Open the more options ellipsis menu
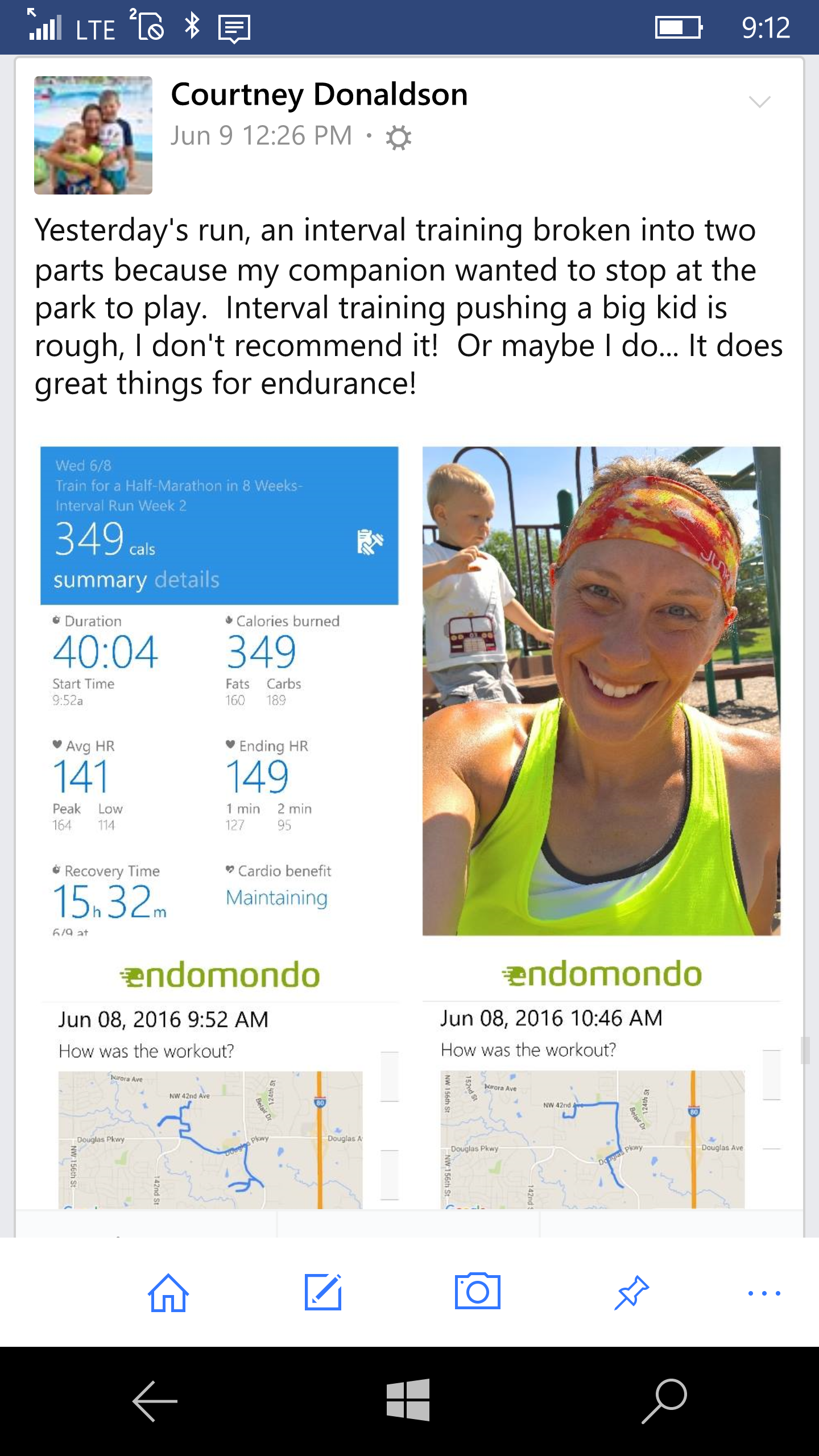This screenshot has width=819, height=1456. [x=764, y=1293]
